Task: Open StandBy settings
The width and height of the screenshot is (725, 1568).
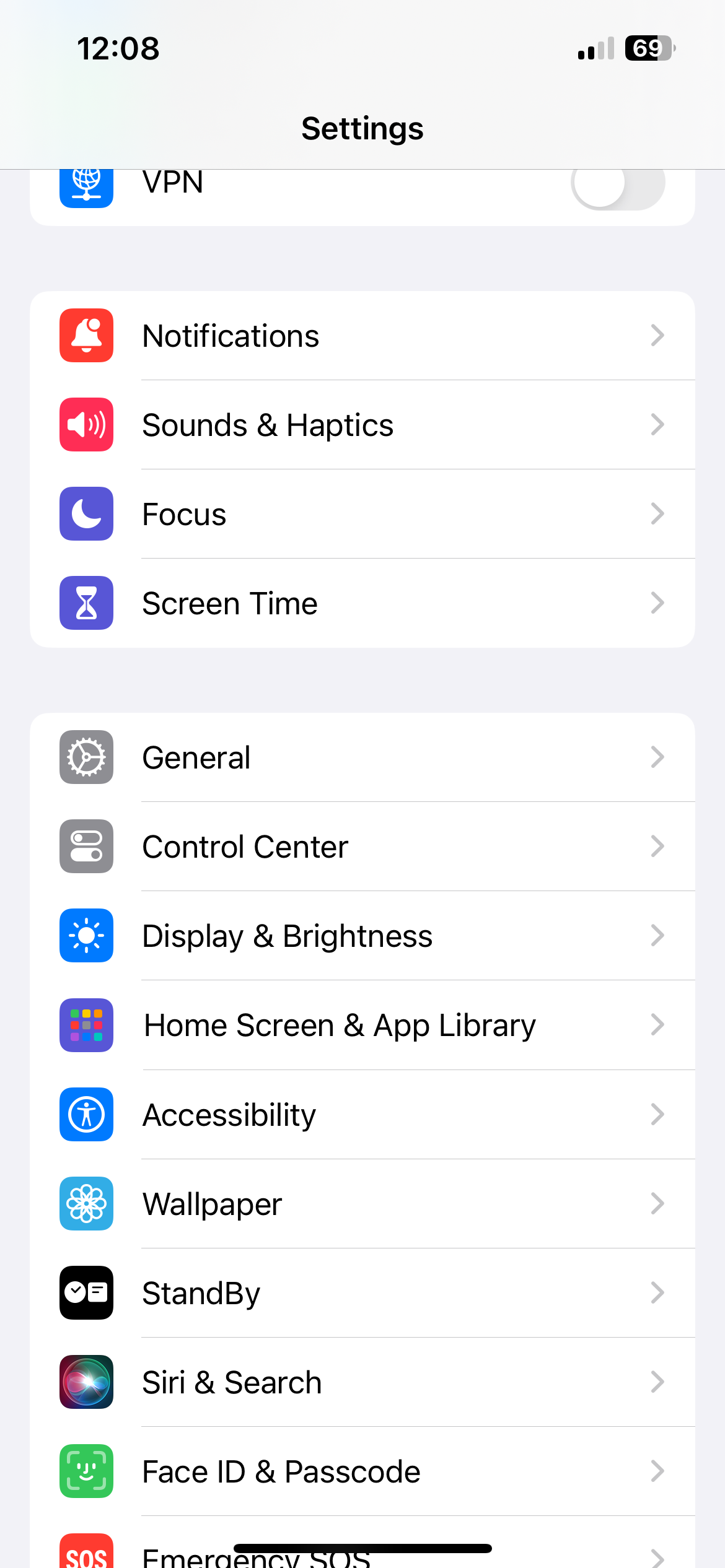Action: pos(362,1293)
